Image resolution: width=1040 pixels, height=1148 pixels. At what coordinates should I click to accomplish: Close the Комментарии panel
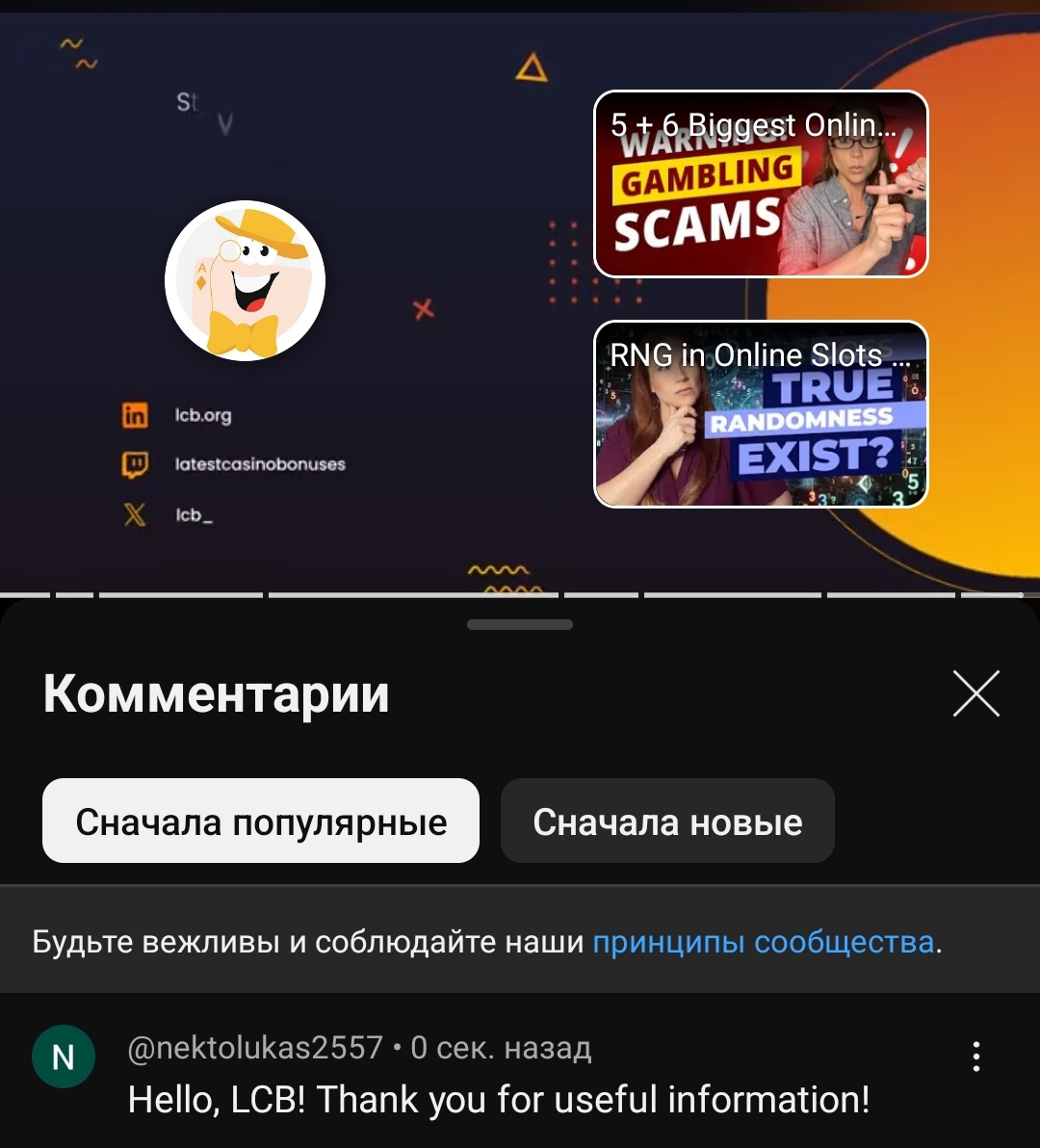975,693
